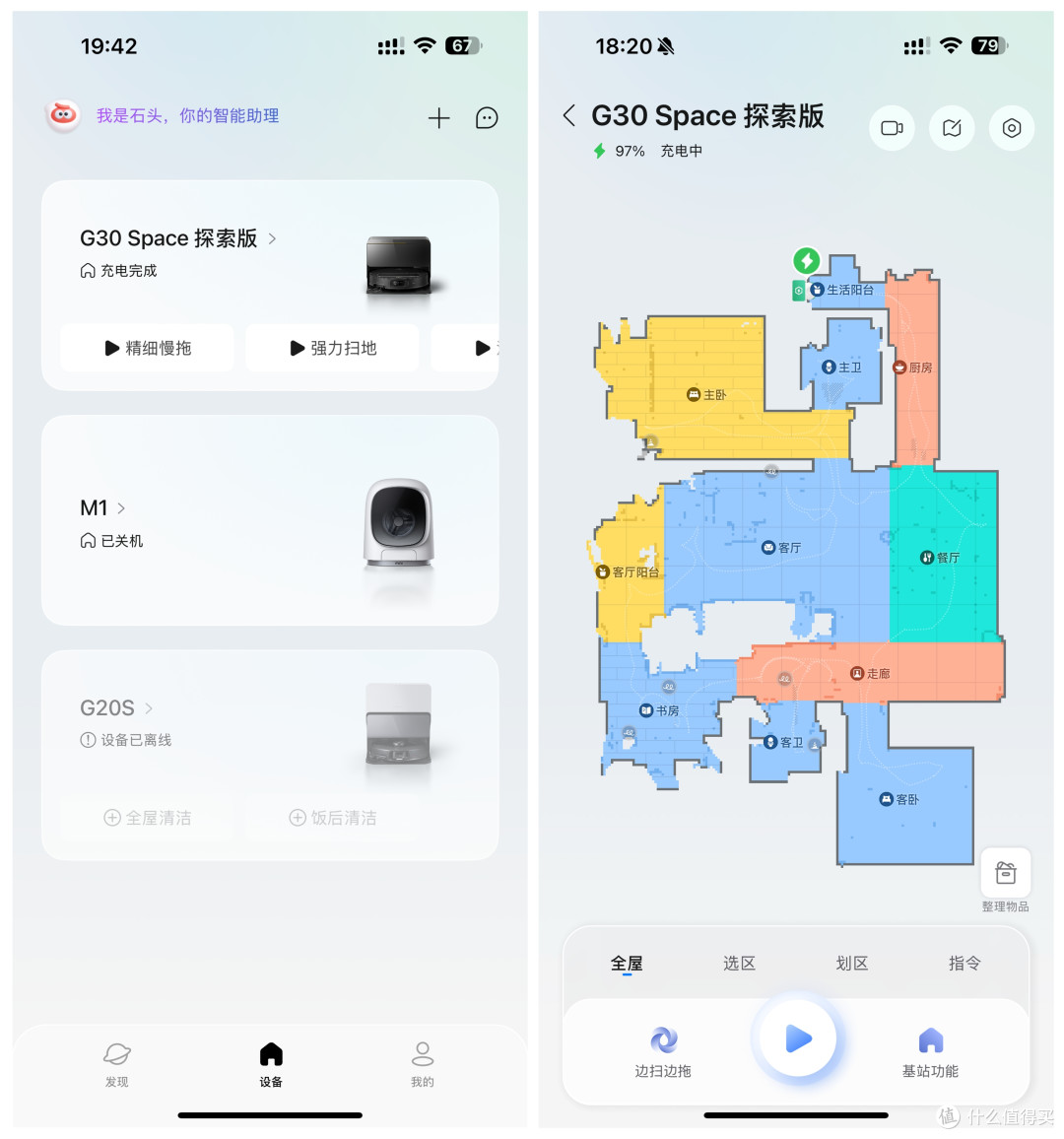Open the map editing tool
The width and height of the screenshot is (1064, 1139).
(952, 128)
